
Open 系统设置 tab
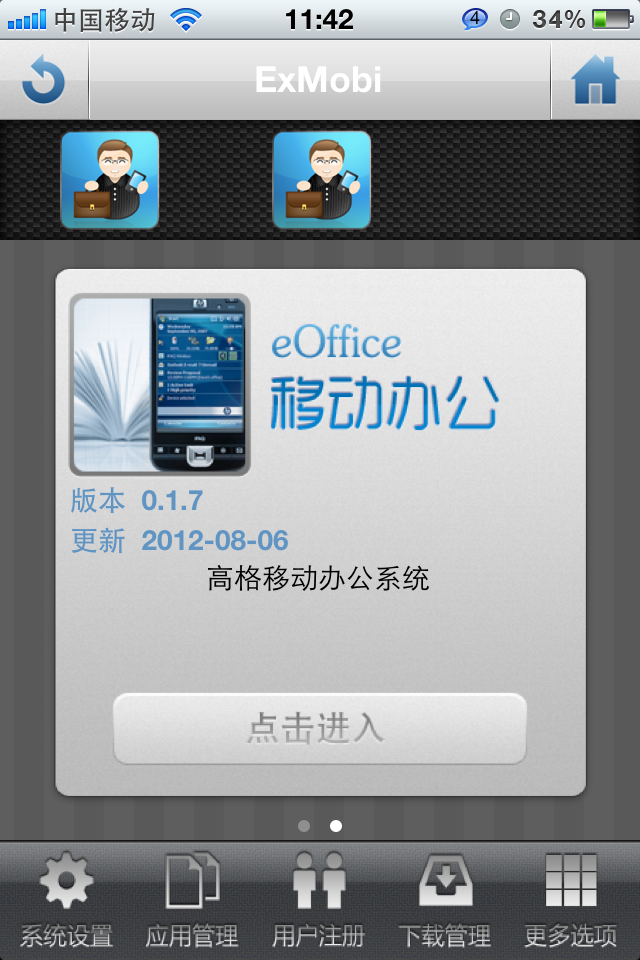click(66, 900)
